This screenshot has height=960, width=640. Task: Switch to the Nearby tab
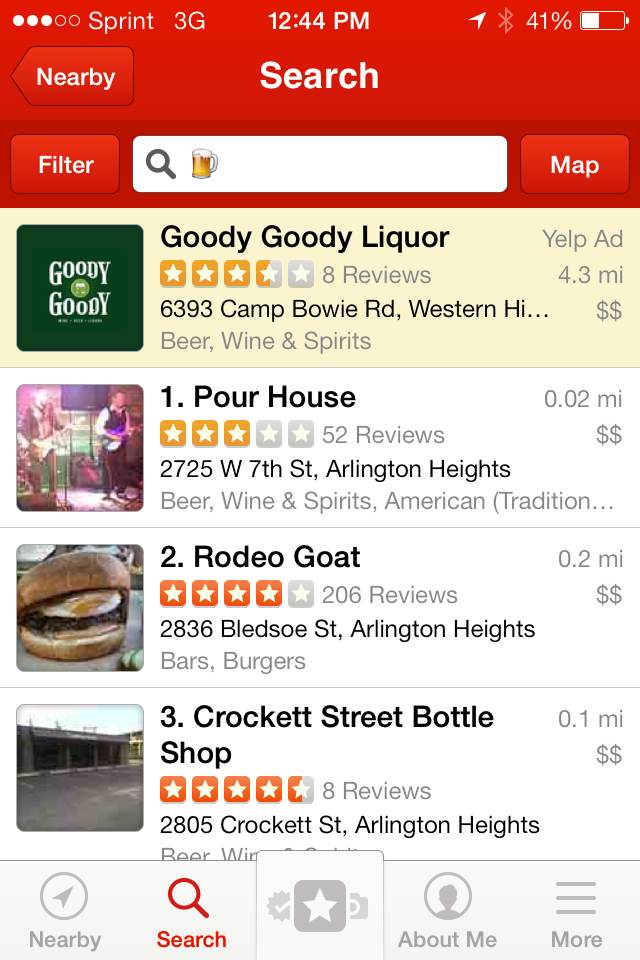(64, 912)
